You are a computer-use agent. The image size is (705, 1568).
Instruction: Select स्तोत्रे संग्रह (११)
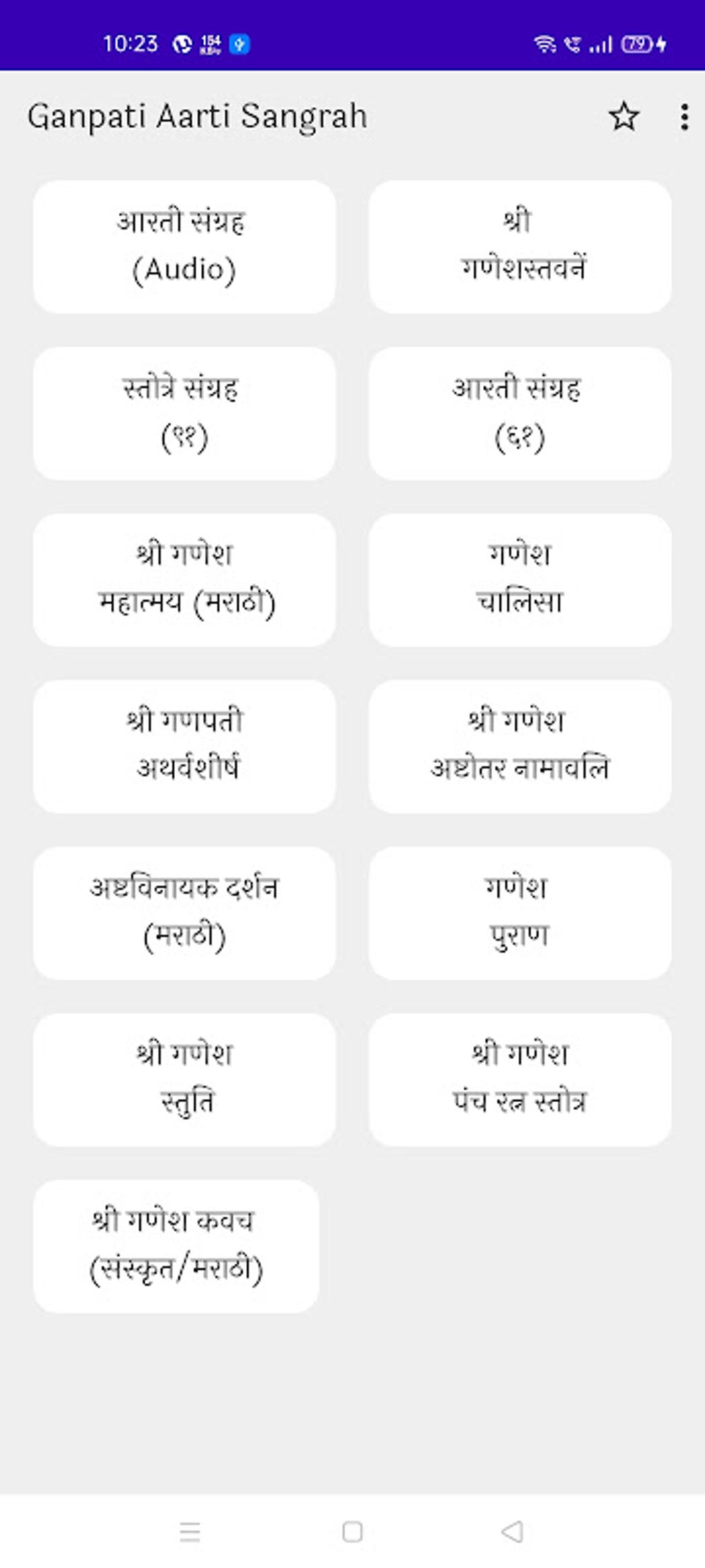(185, 414)
